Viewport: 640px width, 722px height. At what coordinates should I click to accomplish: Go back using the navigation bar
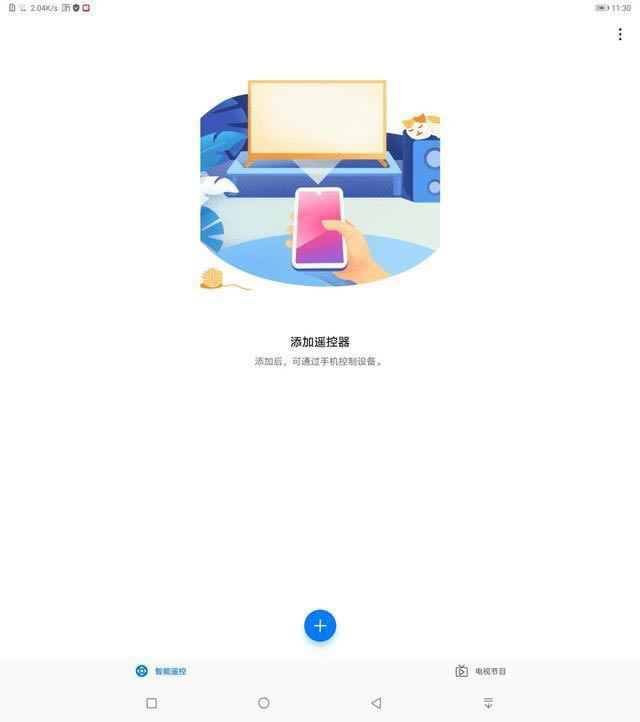[x=376, y=703]
